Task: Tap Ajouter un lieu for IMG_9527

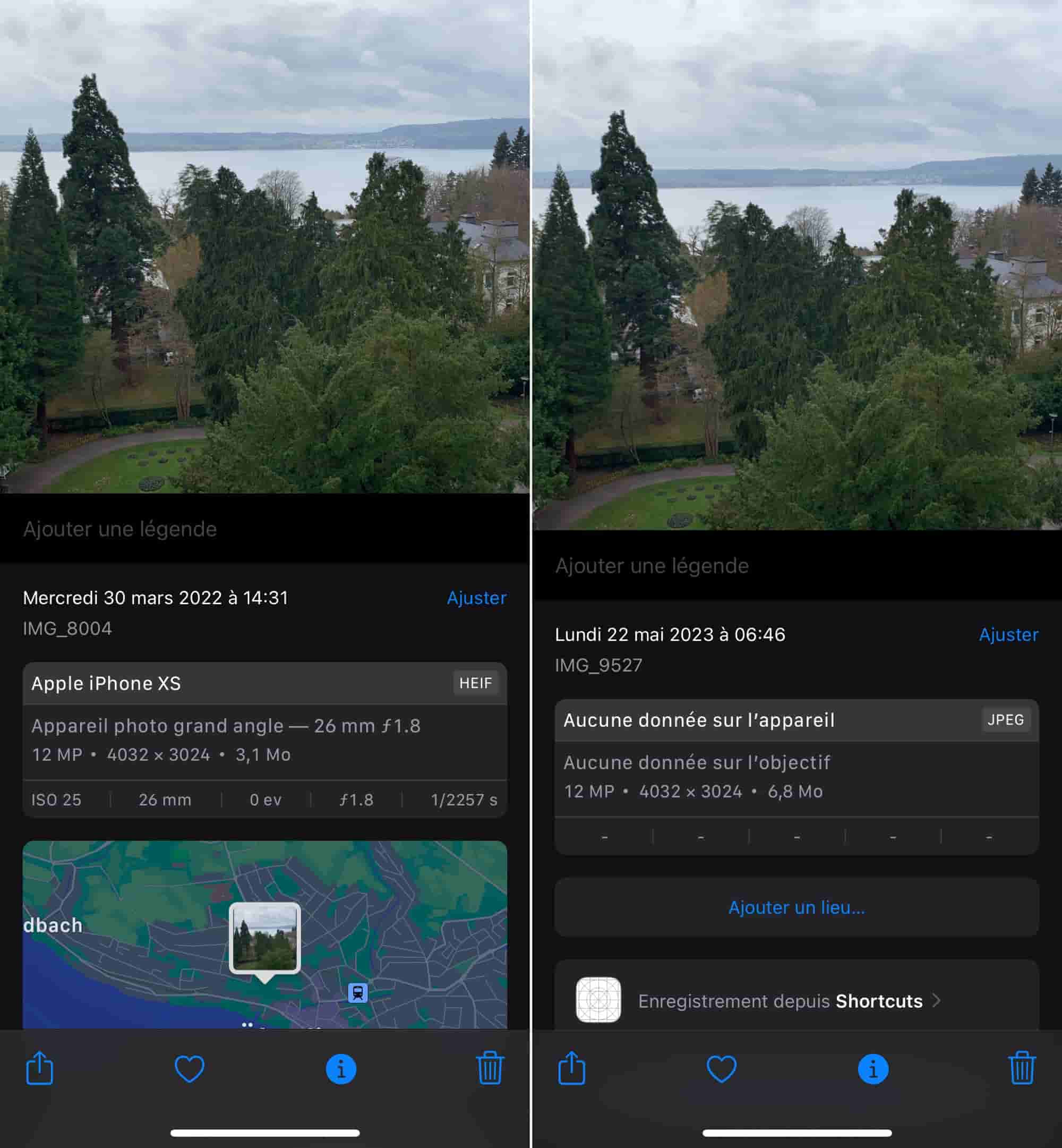Action: coord(796,907)
